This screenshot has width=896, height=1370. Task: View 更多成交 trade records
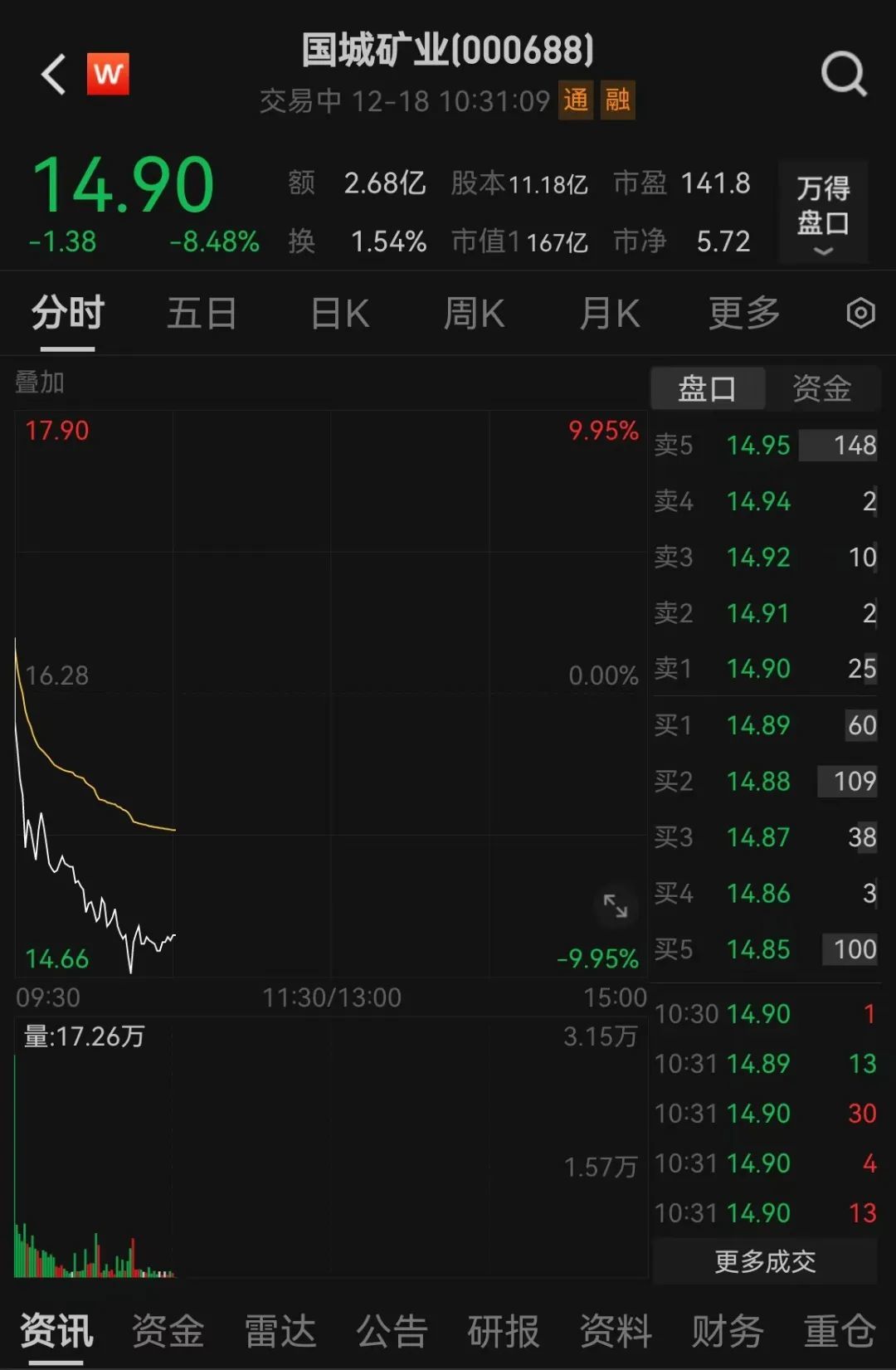pyautogui.click(x=765, y=1261)
